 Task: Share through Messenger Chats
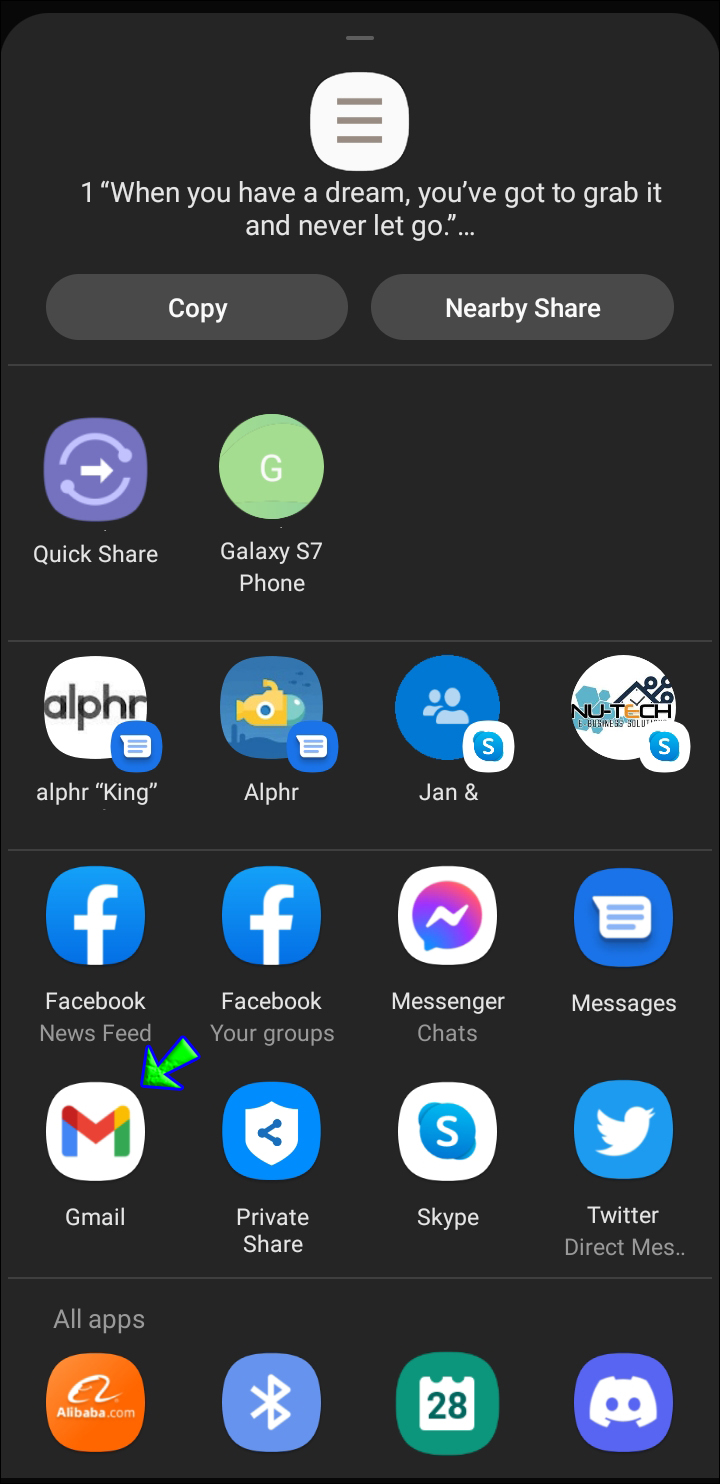[x=447, y=915]
